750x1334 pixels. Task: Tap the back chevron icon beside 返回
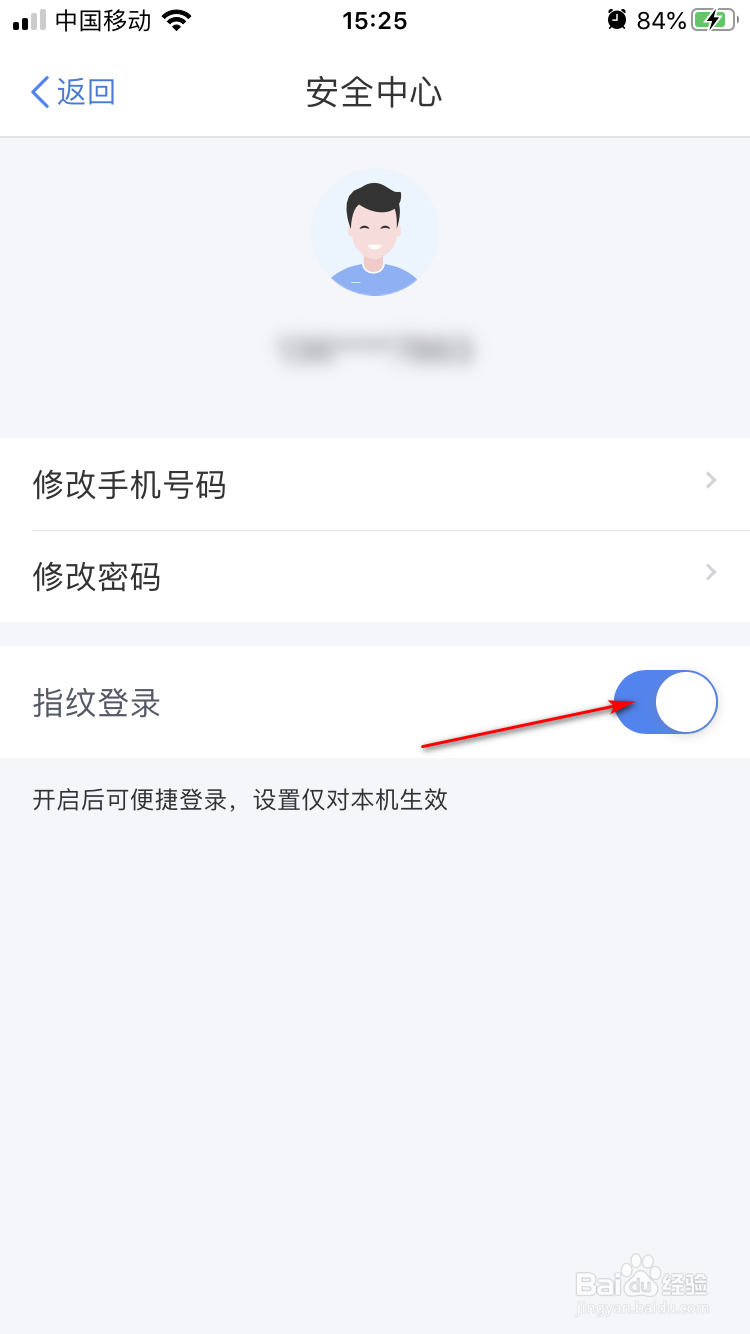click(x=38, y=91)
